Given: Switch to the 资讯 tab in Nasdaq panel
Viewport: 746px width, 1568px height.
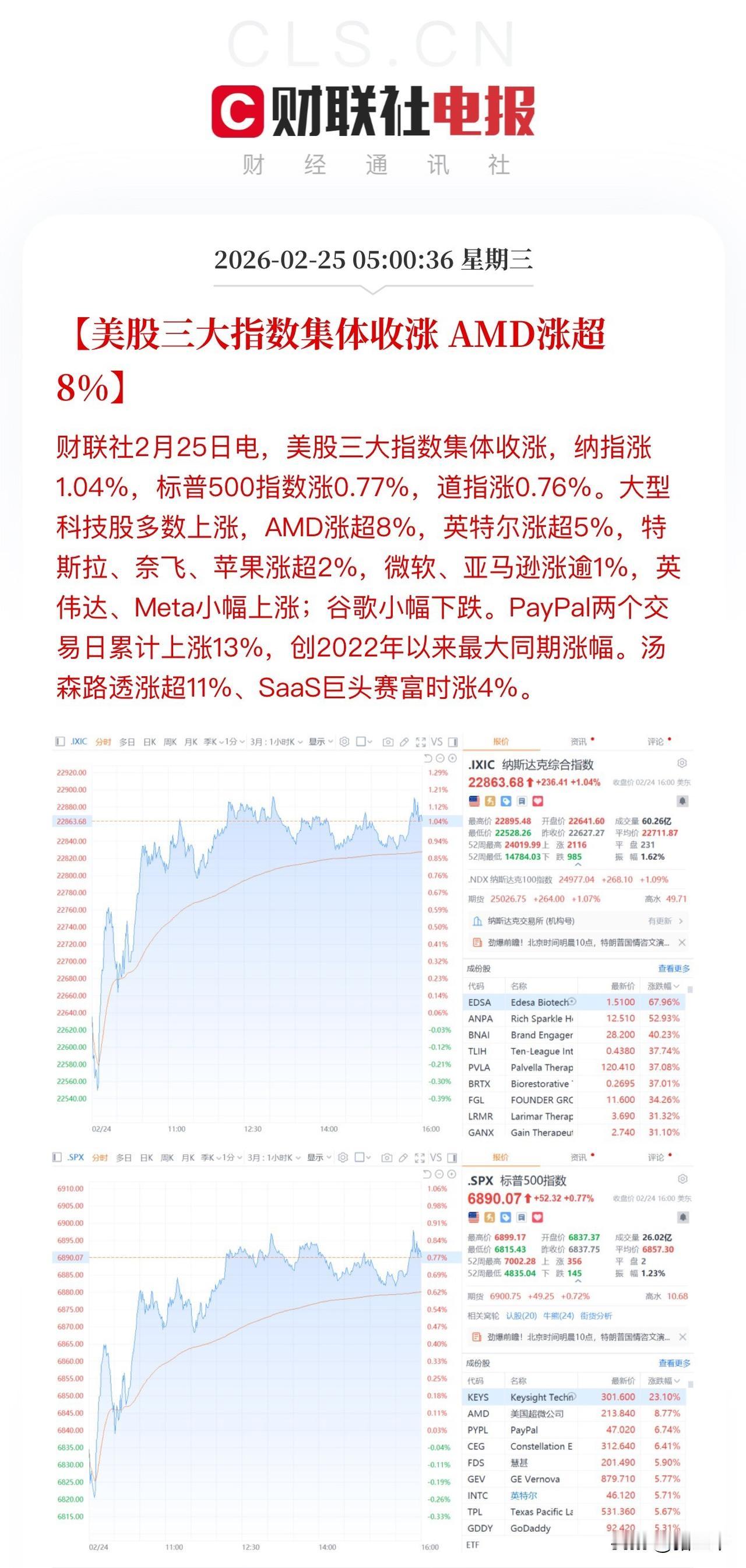Looking at the screenshot, I should click(x=579, y=741).
